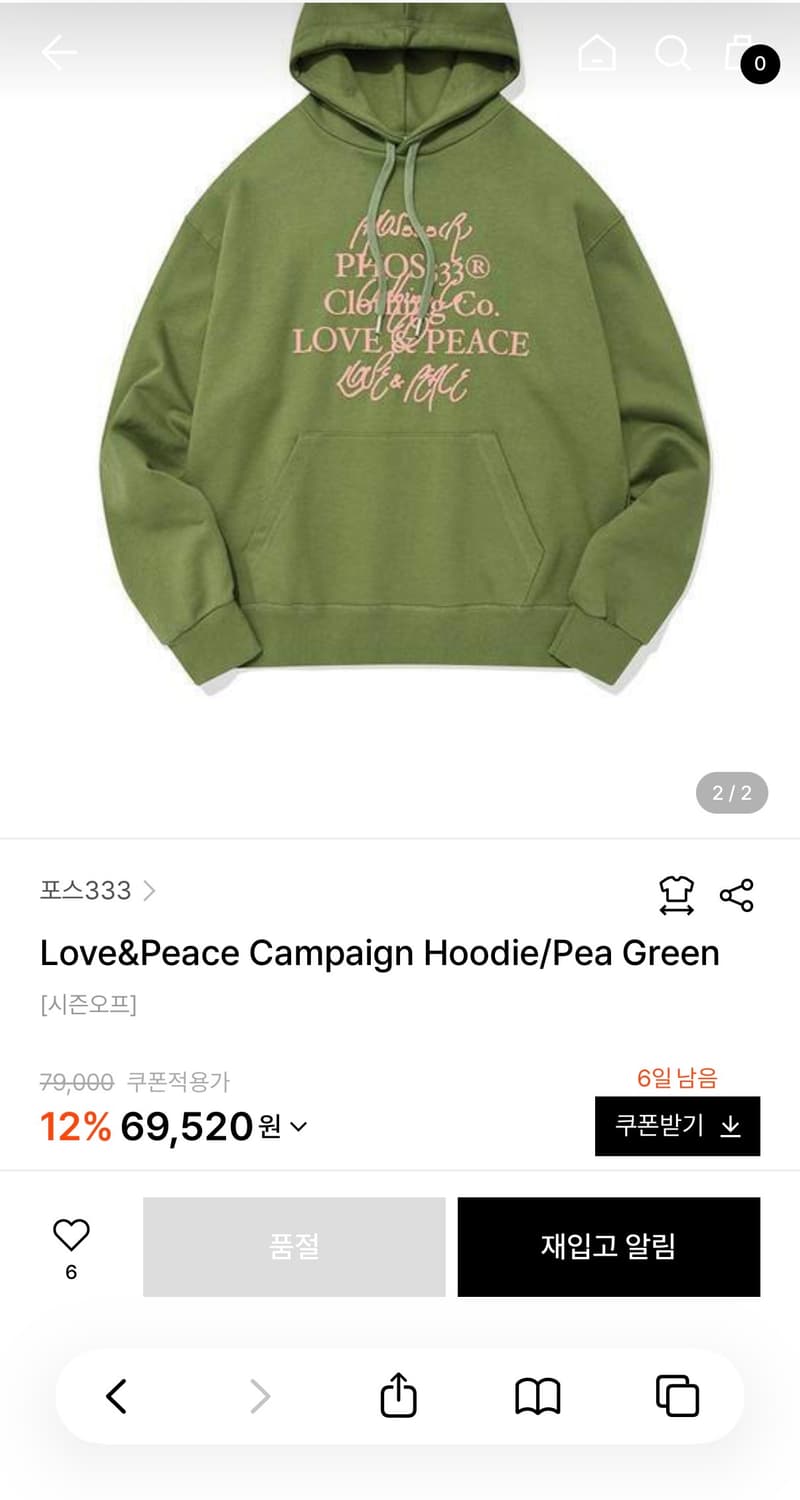View the shopping cart icon
Viewport: 800px width, 1500px height.
coord(740,53)
